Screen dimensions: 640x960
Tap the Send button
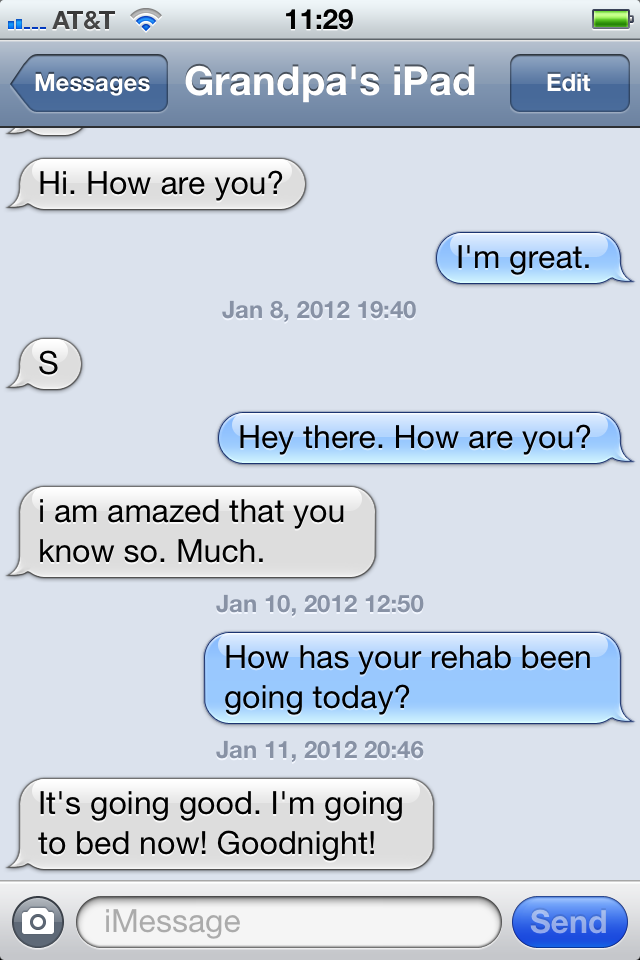click(x=568, y=921)
